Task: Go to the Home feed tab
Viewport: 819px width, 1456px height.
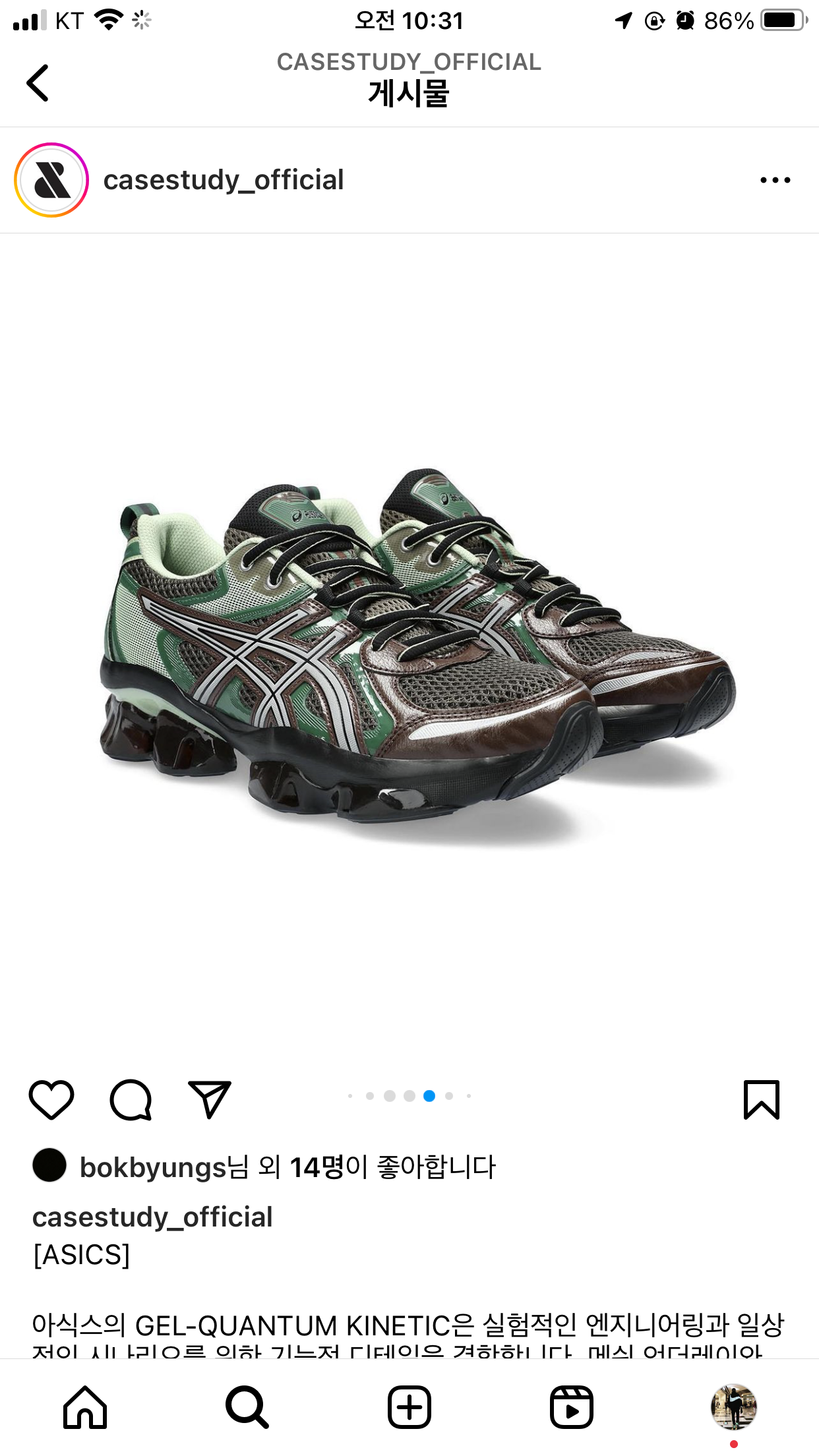Action: click(x=85, y=1407)
